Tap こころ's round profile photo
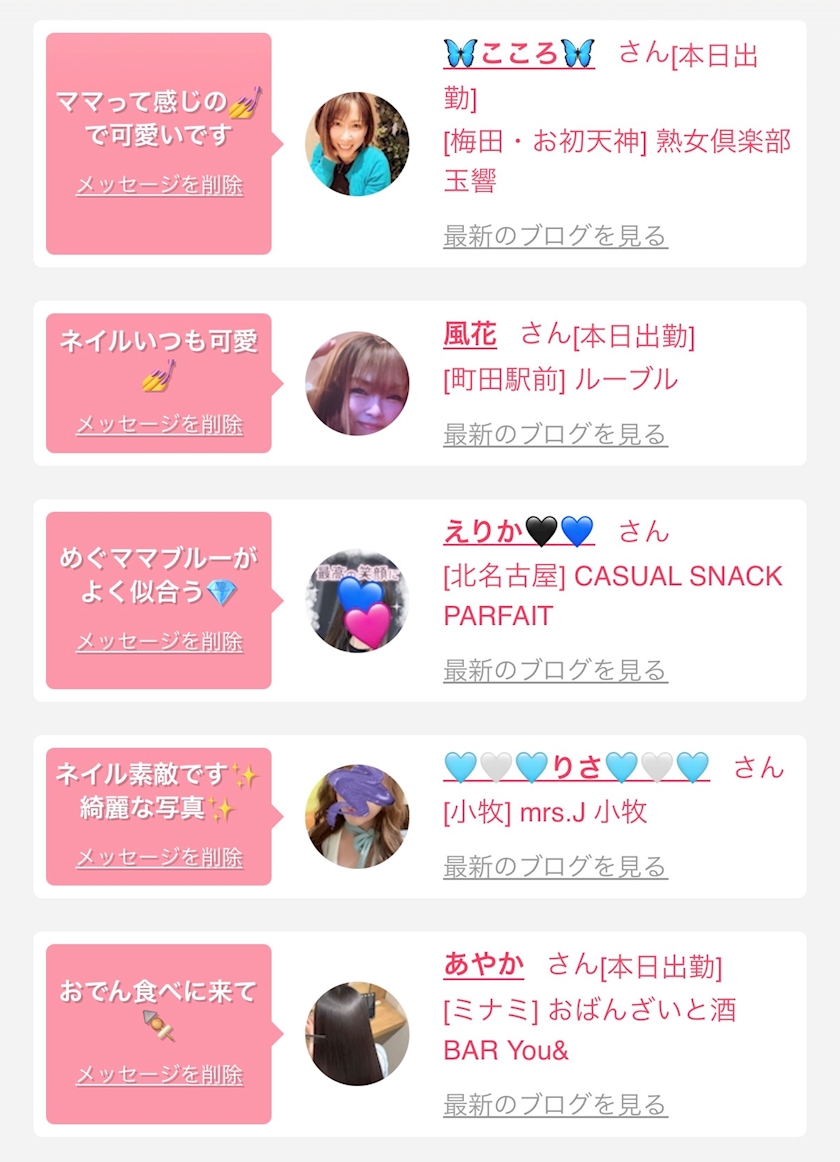The height and width of the screenshot is (1162, 840). click(x=357, y=144)
